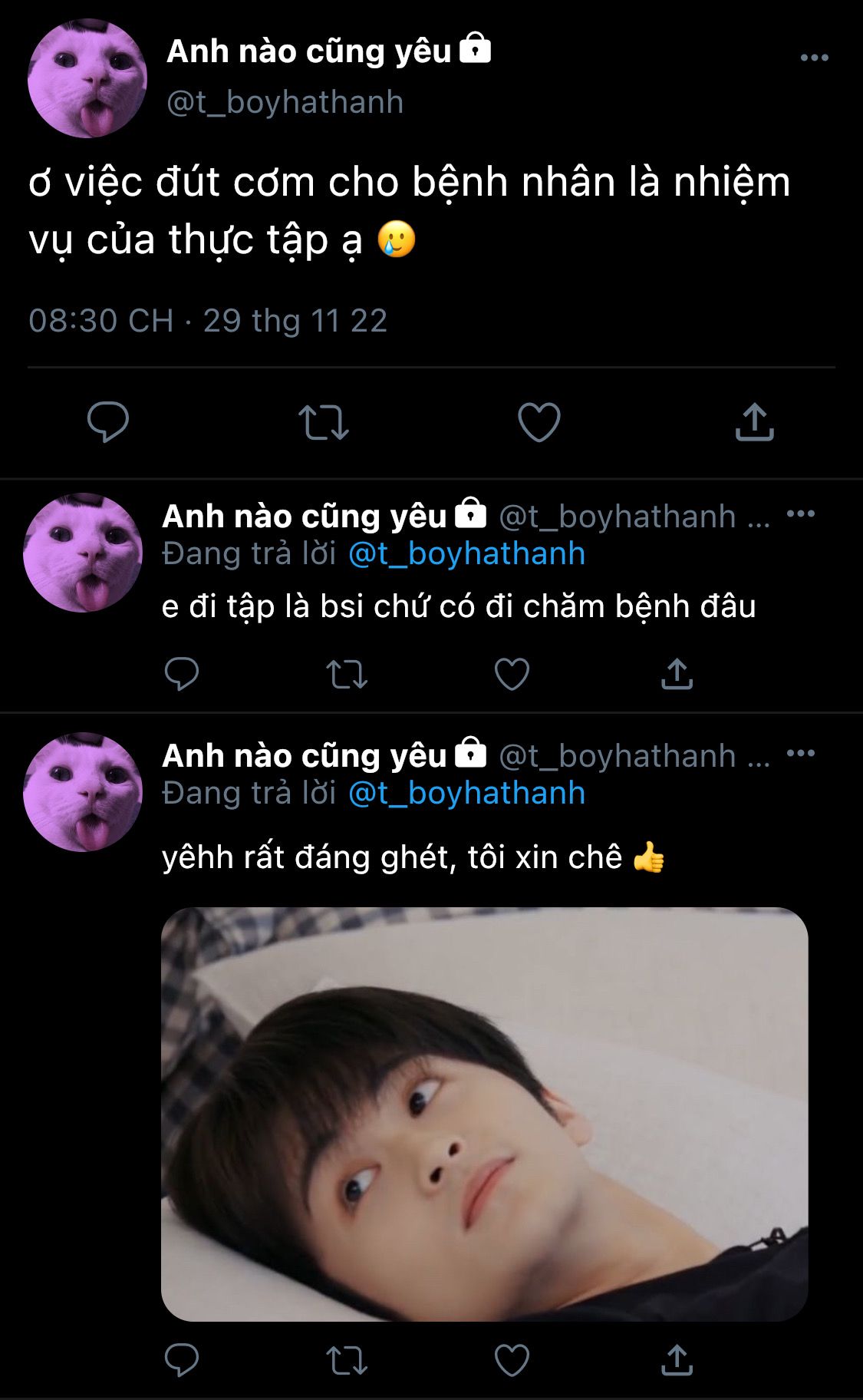Screen dimensions: 863x1400
Task: Open more options for 'yêhh rất đáng ghét' reply
Action: (801, 754)
